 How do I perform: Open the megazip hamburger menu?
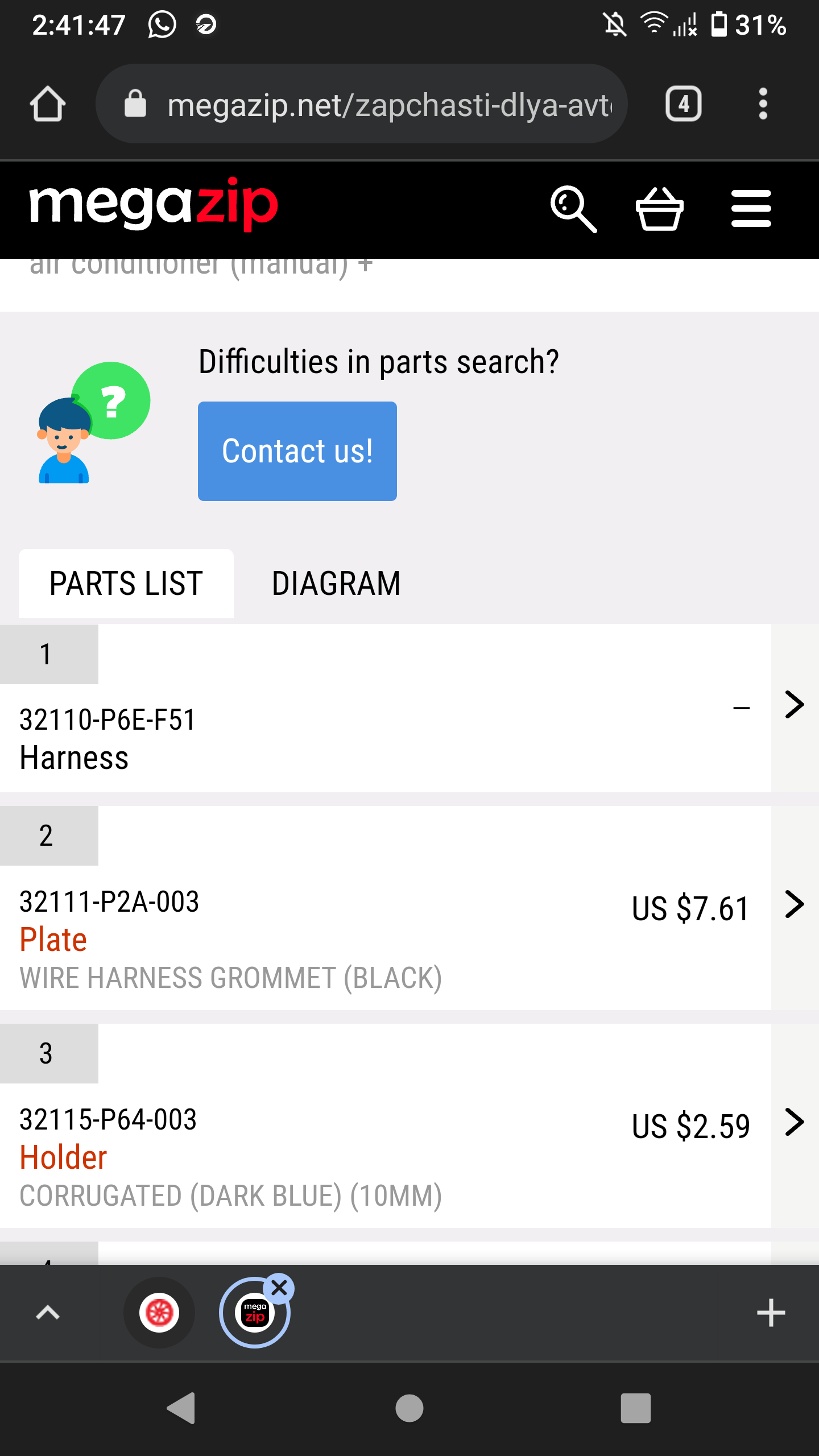point(751,209)
